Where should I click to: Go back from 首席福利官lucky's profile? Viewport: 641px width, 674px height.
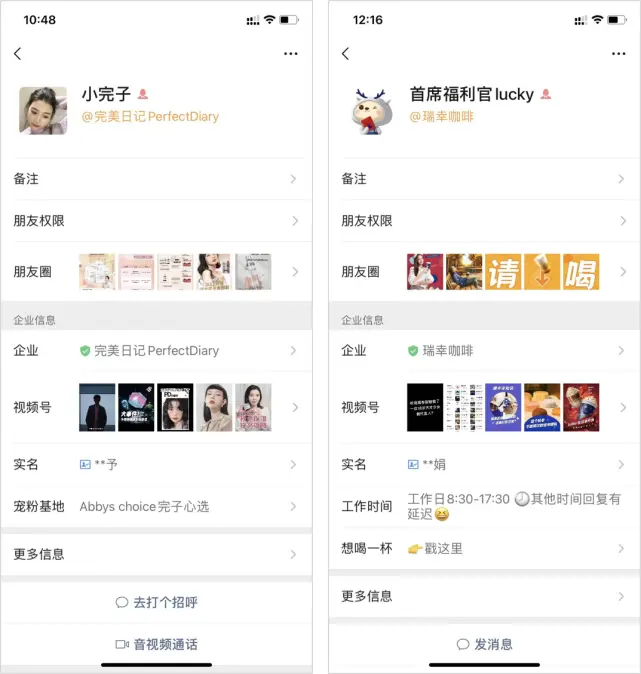[346, 54]
